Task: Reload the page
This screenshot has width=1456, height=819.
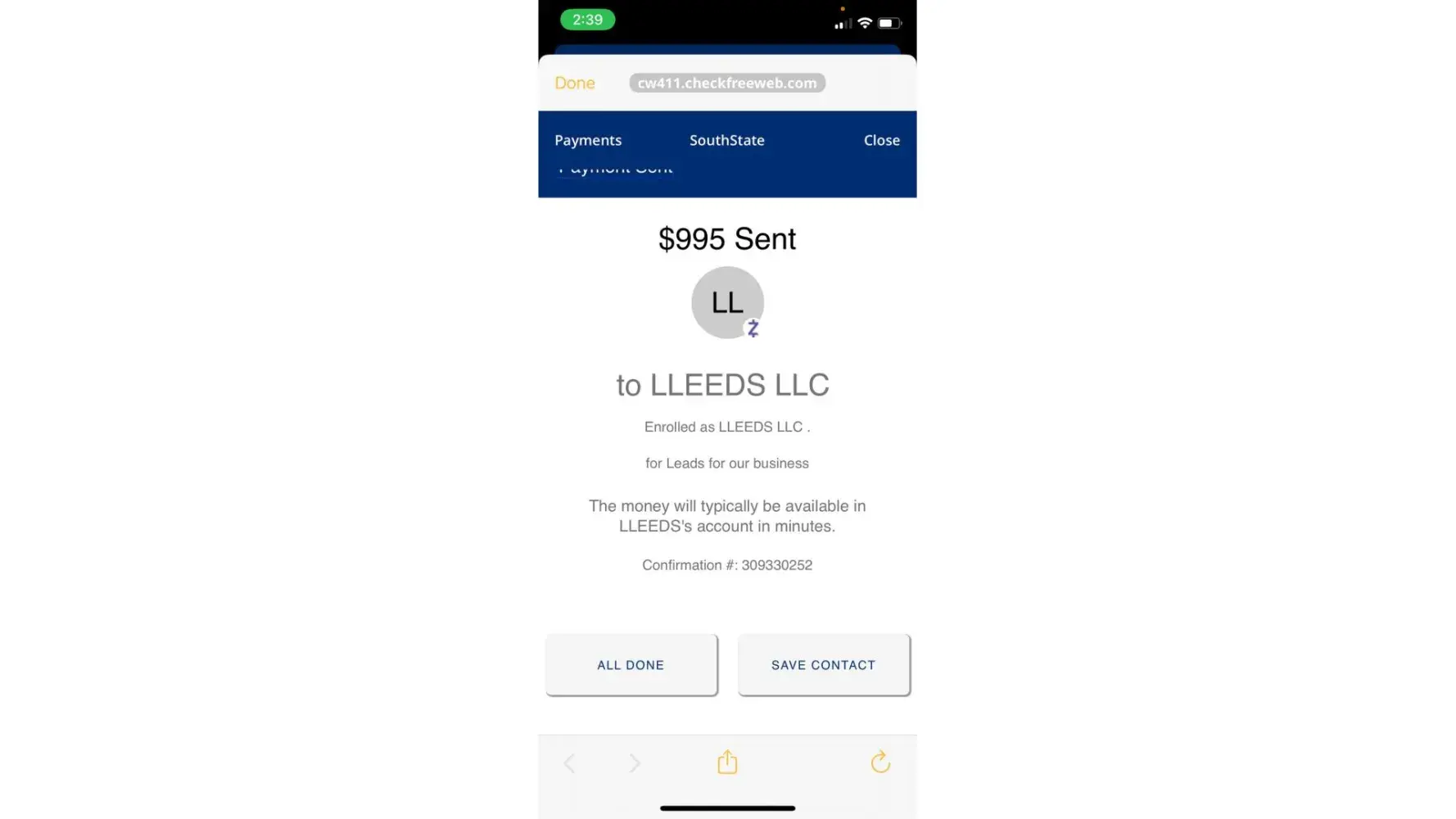Action: [x=880, y=762]
